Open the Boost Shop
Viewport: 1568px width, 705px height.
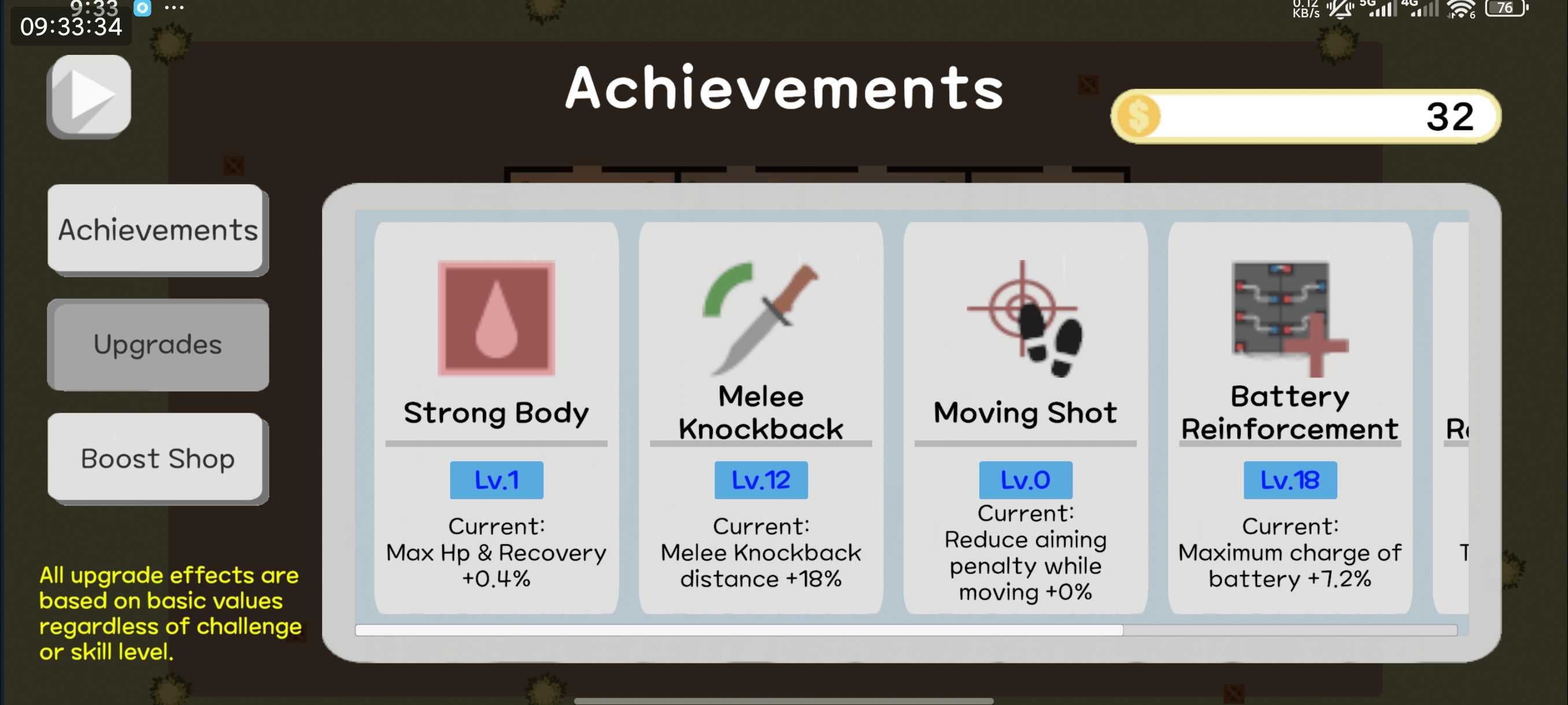(x=157, y=458)
